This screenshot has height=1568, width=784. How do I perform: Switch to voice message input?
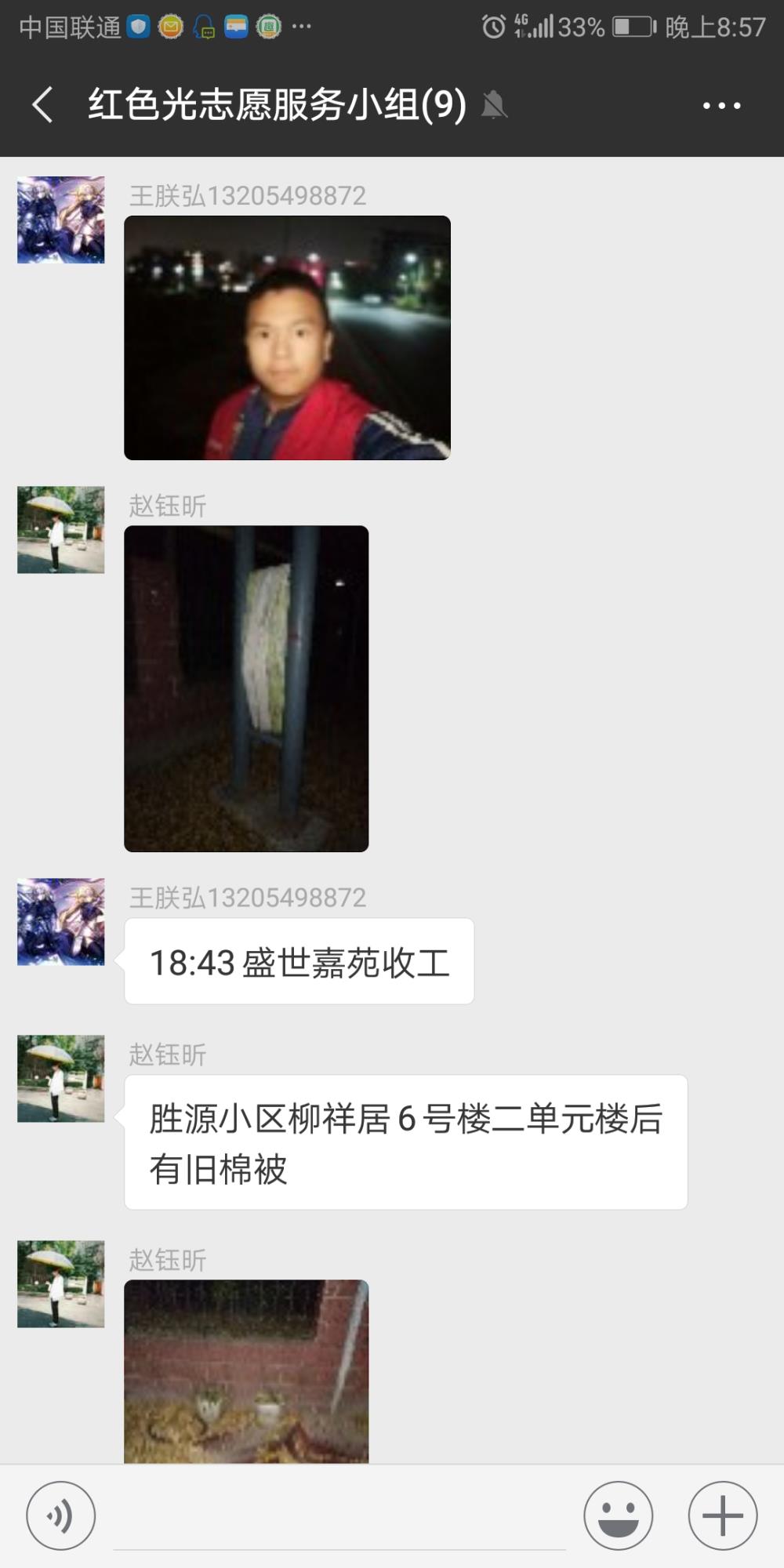pyautogui.click(x=61, y=1515)
